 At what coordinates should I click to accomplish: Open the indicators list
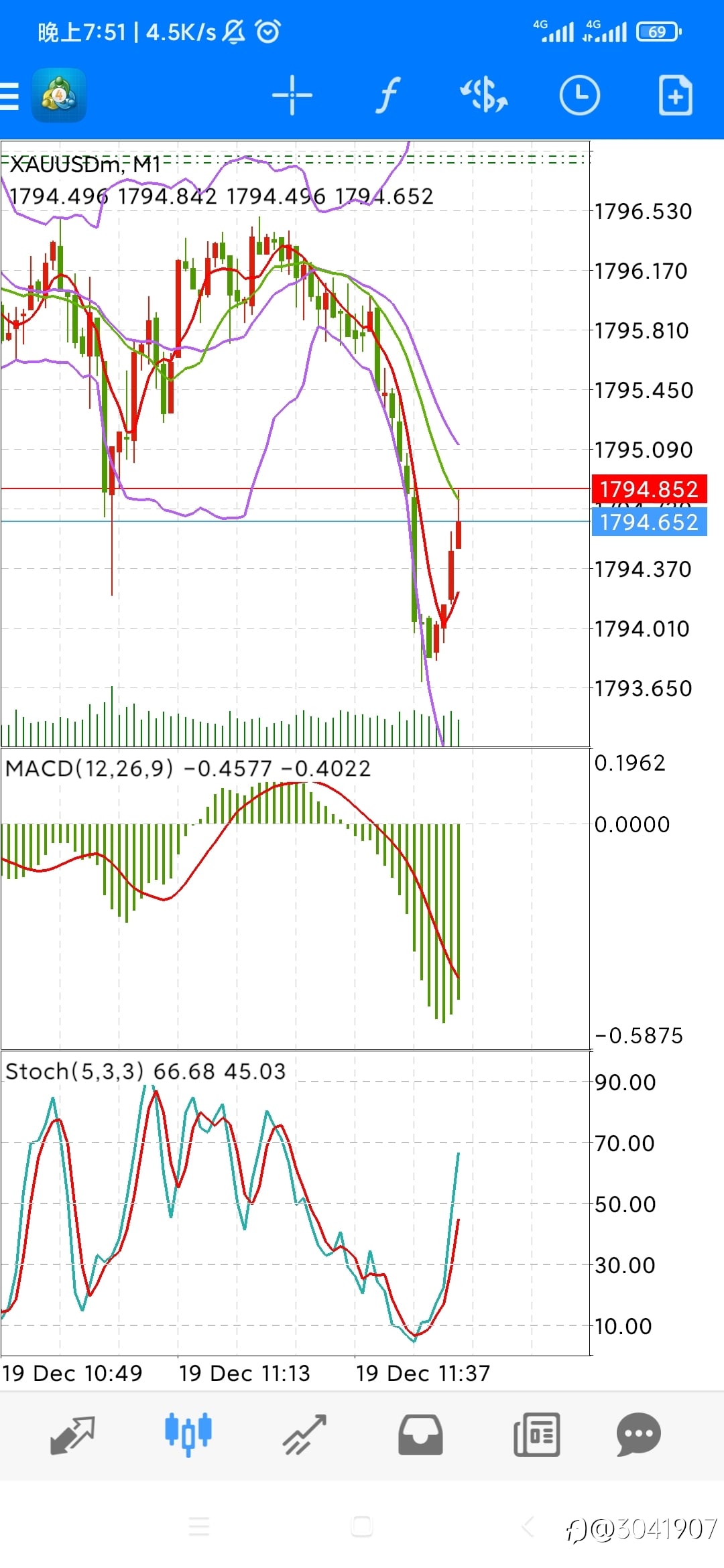point(387,95)
